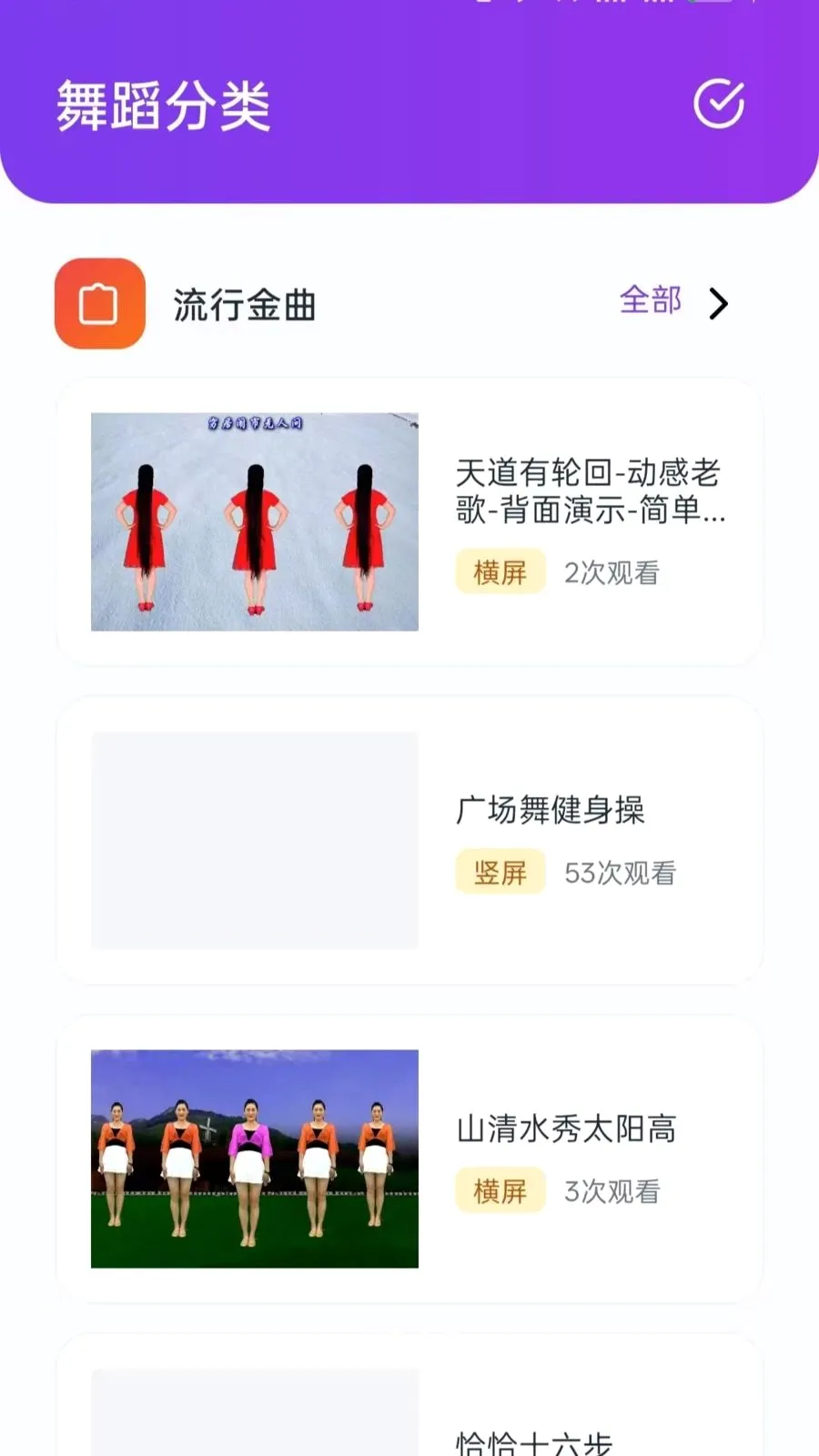The height and width of the screenshot is (1456, 819).
Task: Open the 天道有轮回 dance video card
Action: pos(409,521)
